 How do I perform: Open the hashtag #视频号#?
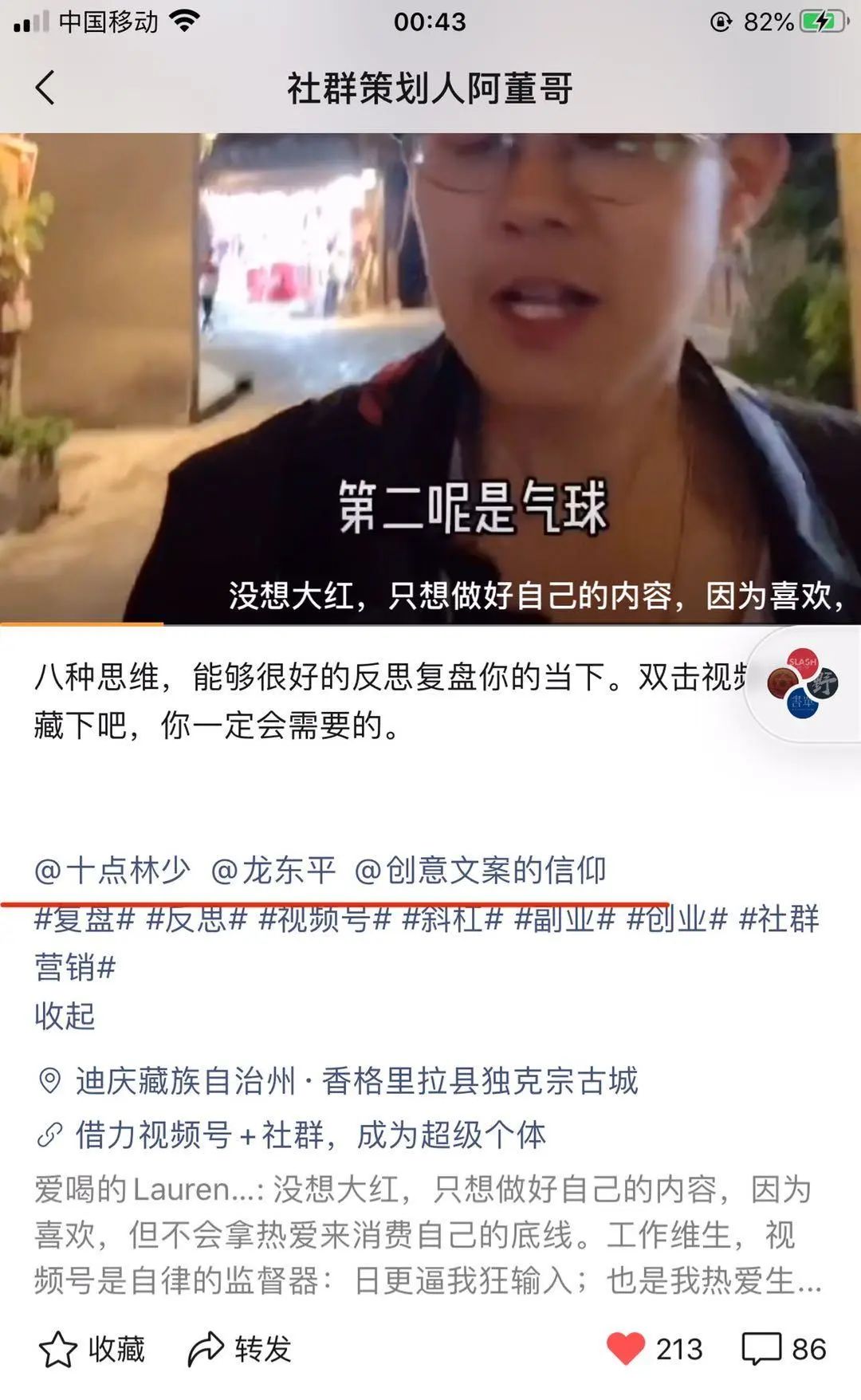pos(325,920)
